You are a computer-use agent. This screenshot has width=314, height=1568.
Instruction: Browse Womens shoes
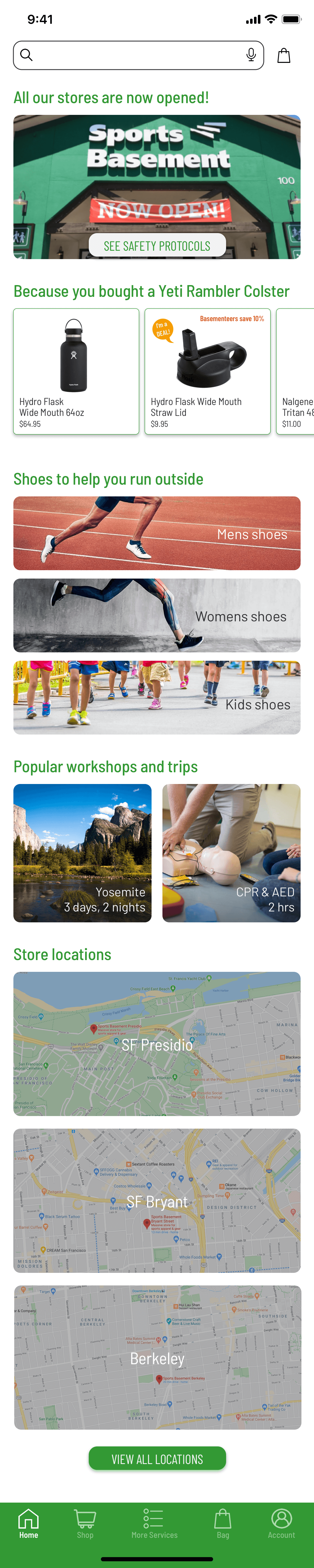click(x=157, y=615)
